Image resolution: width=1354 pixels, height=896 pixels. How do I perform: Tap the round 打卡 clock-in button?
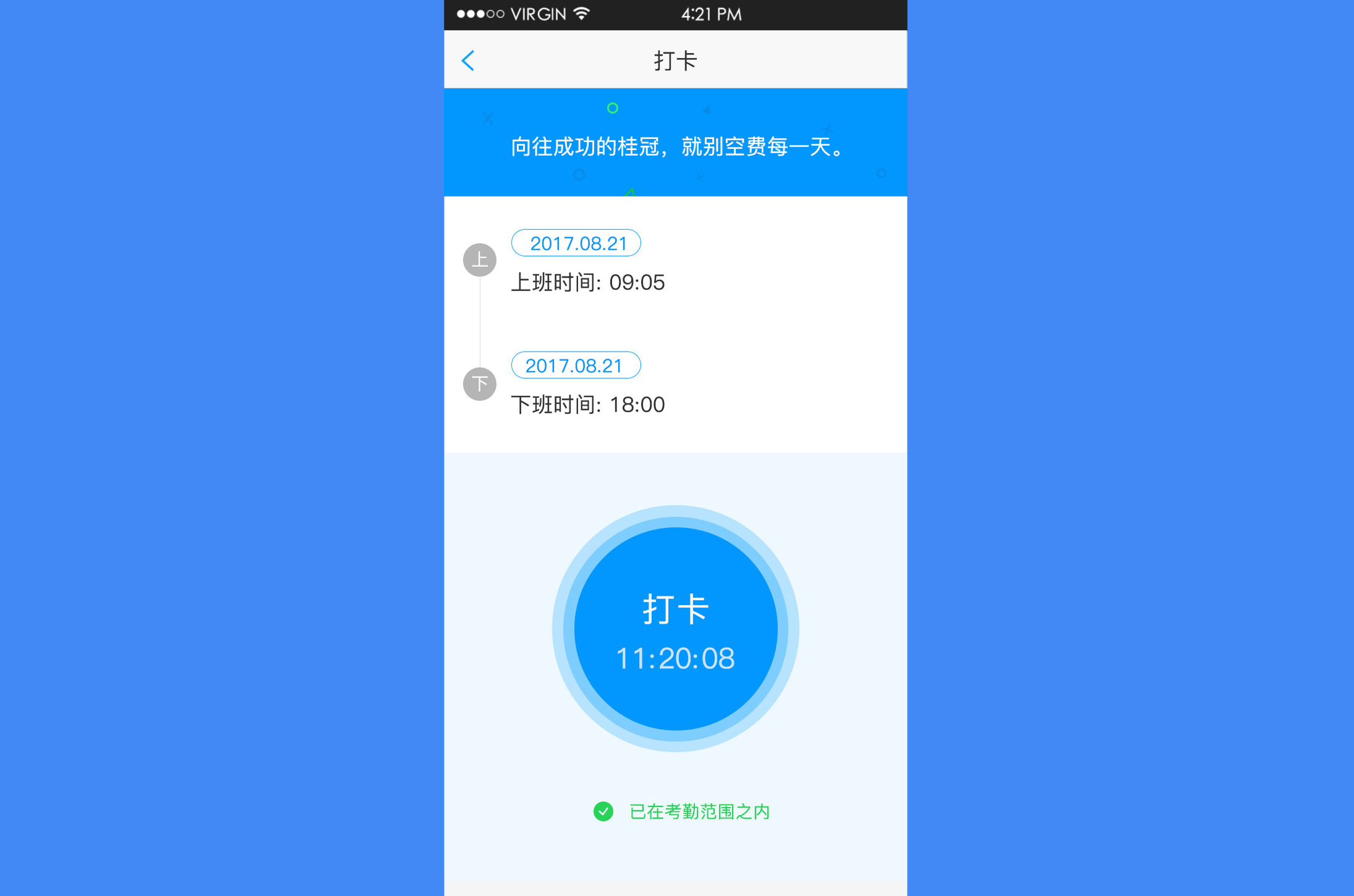[675, 628]
